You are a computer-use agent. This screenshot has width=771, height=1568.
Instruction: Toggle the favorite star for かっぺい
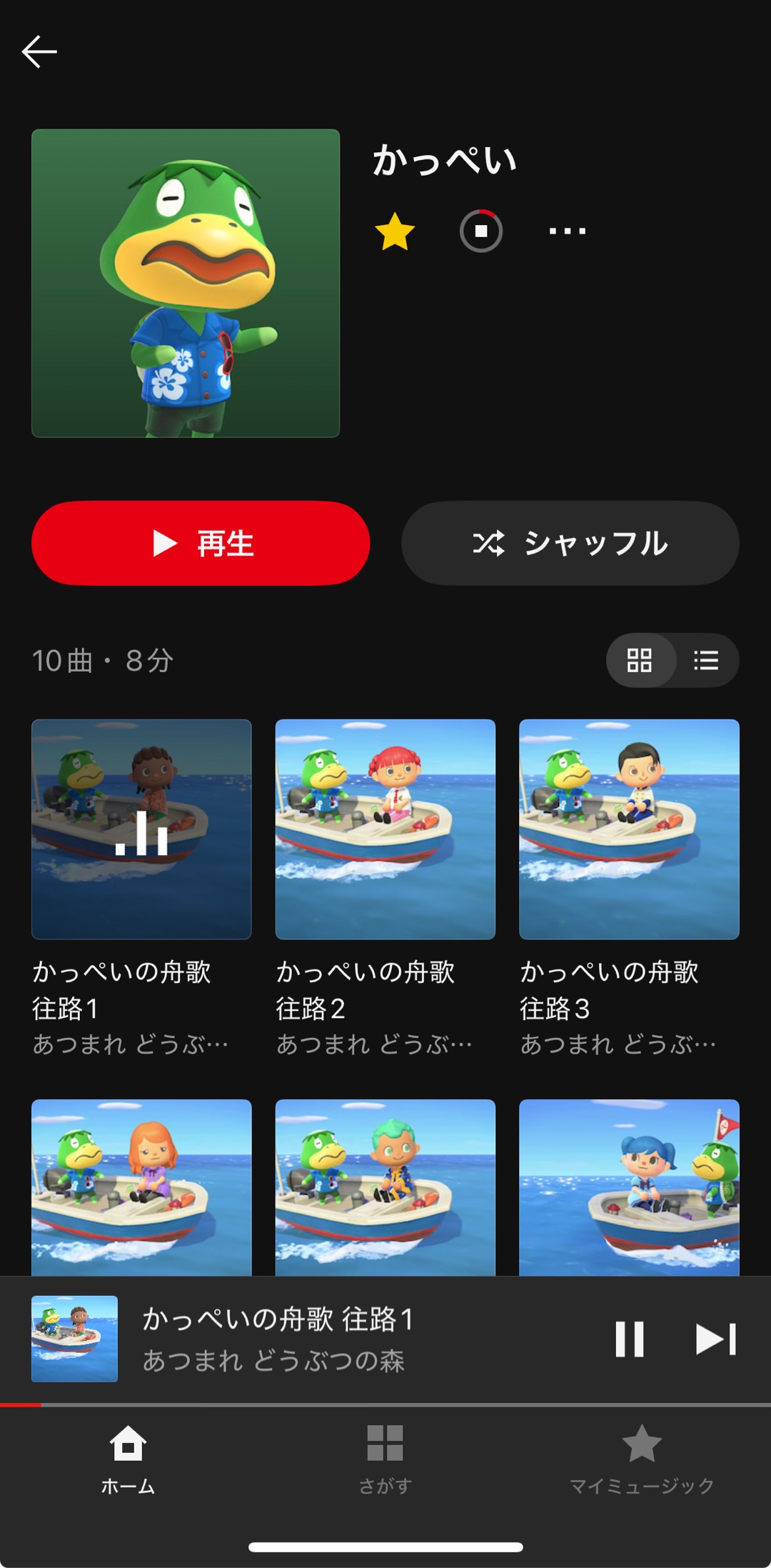coord(395,231)
